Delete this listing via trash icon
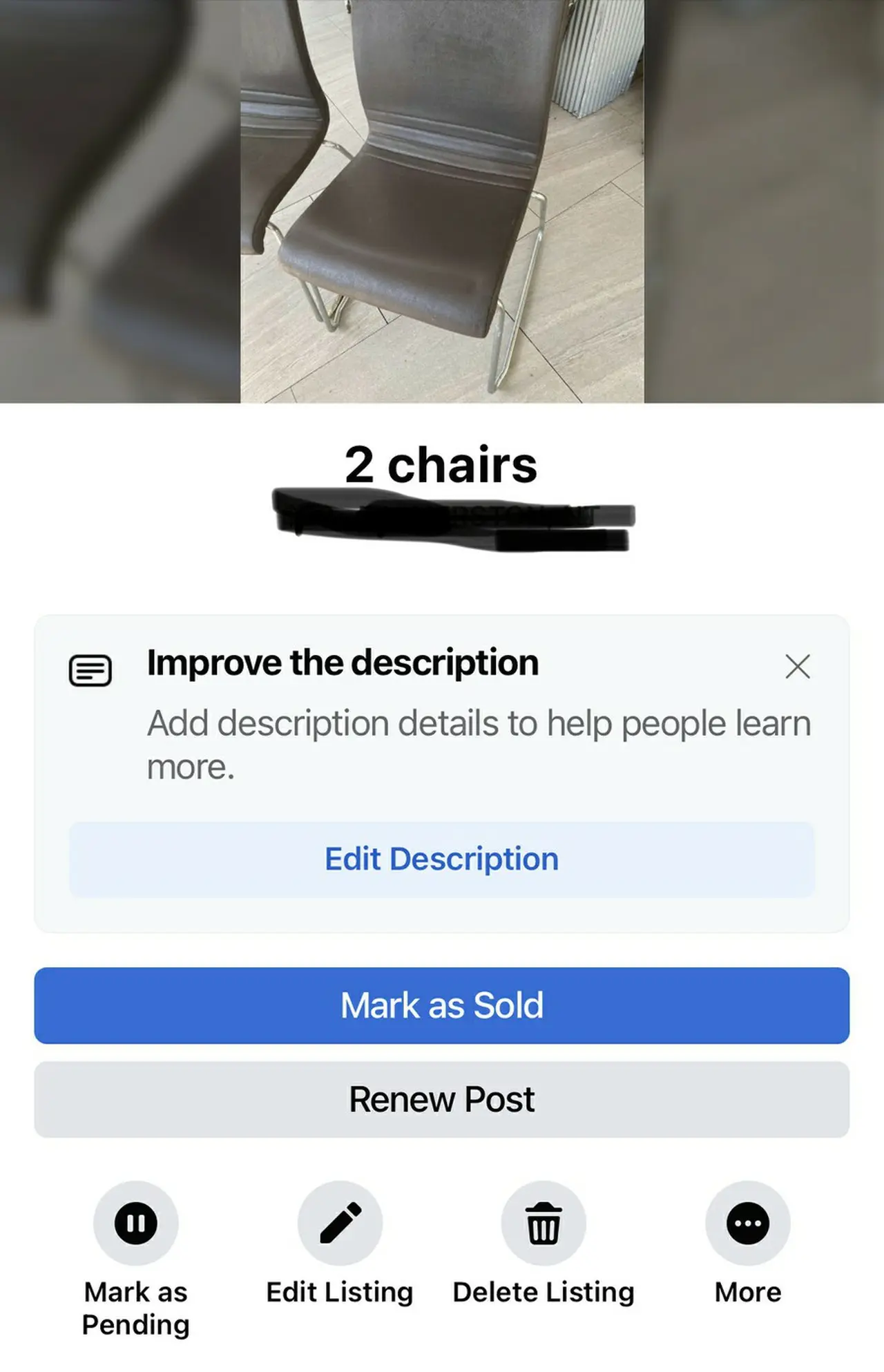 [x=544, y=1223]
